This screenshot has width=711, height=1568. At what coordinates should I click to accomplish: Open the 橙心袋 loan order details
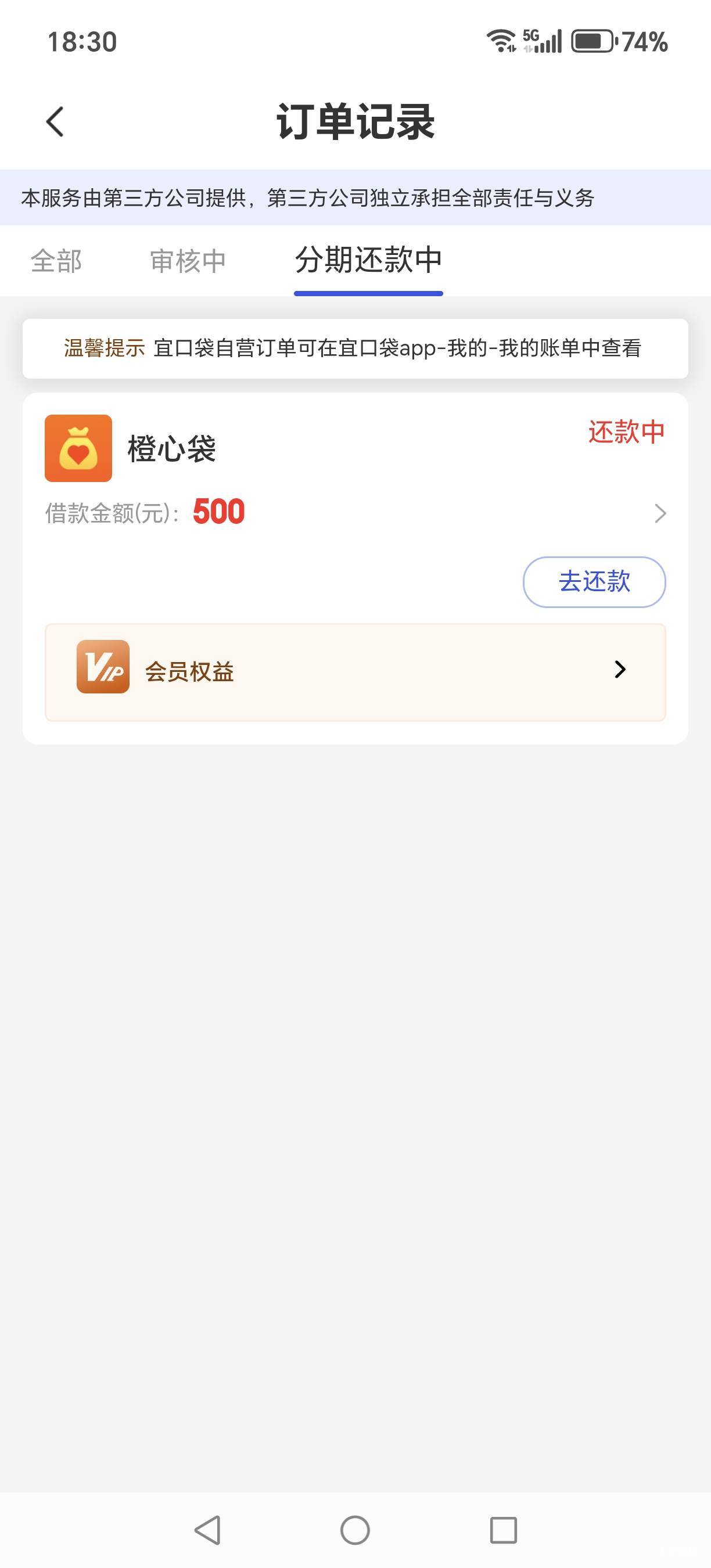(x=660, y=513)
